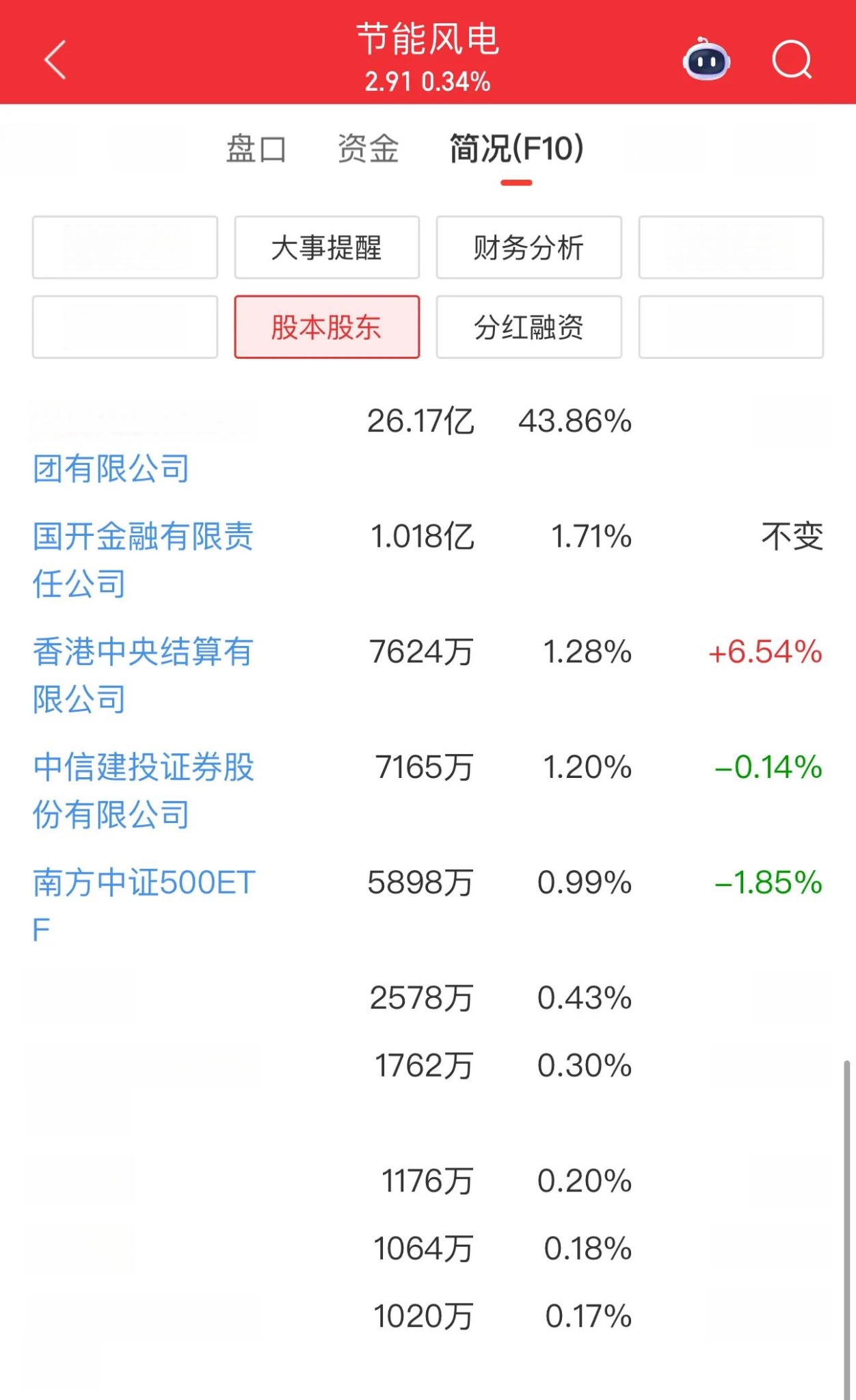Open the 大事提醒 section
The image size is (856, 1400).
point(327,247)
